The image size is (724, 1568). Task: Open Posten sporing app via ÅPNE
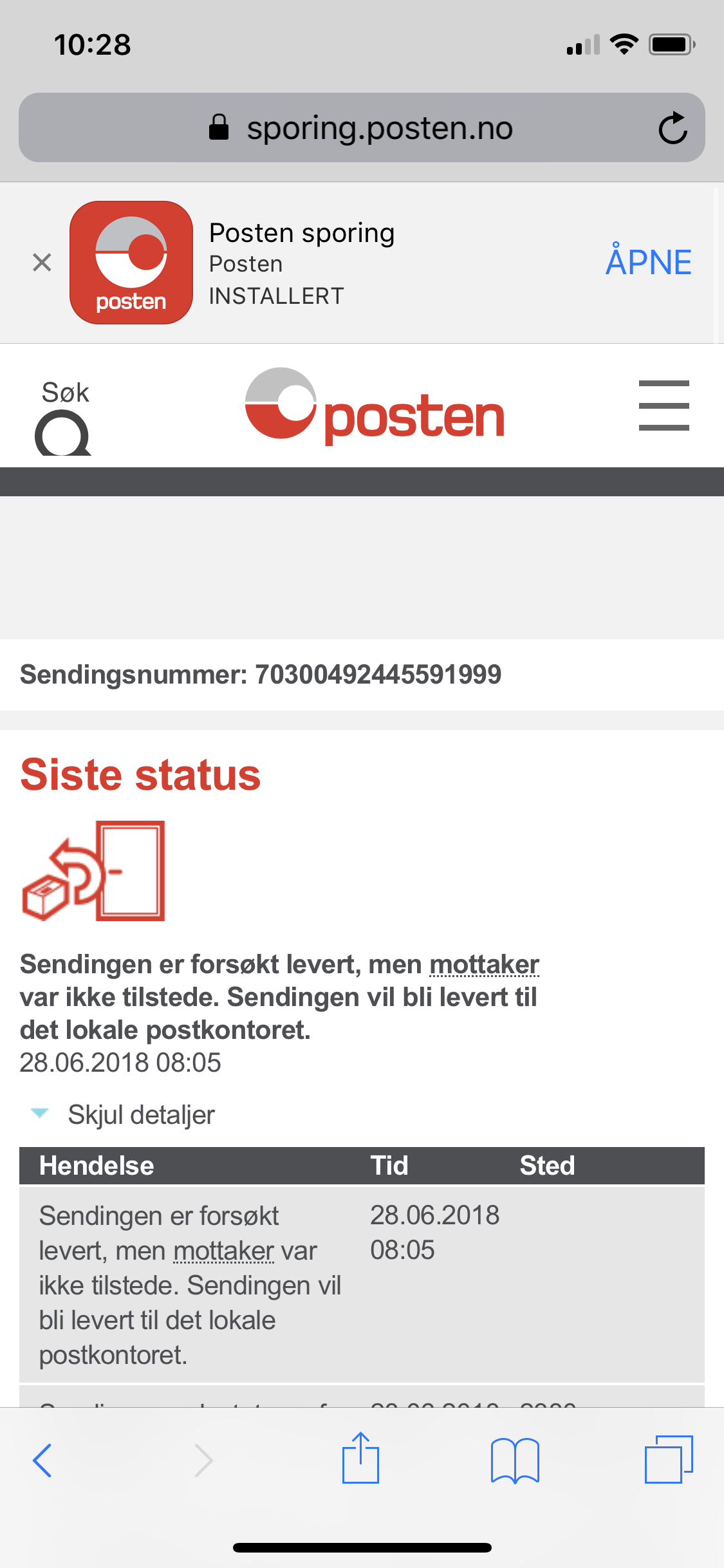[649, 262]
